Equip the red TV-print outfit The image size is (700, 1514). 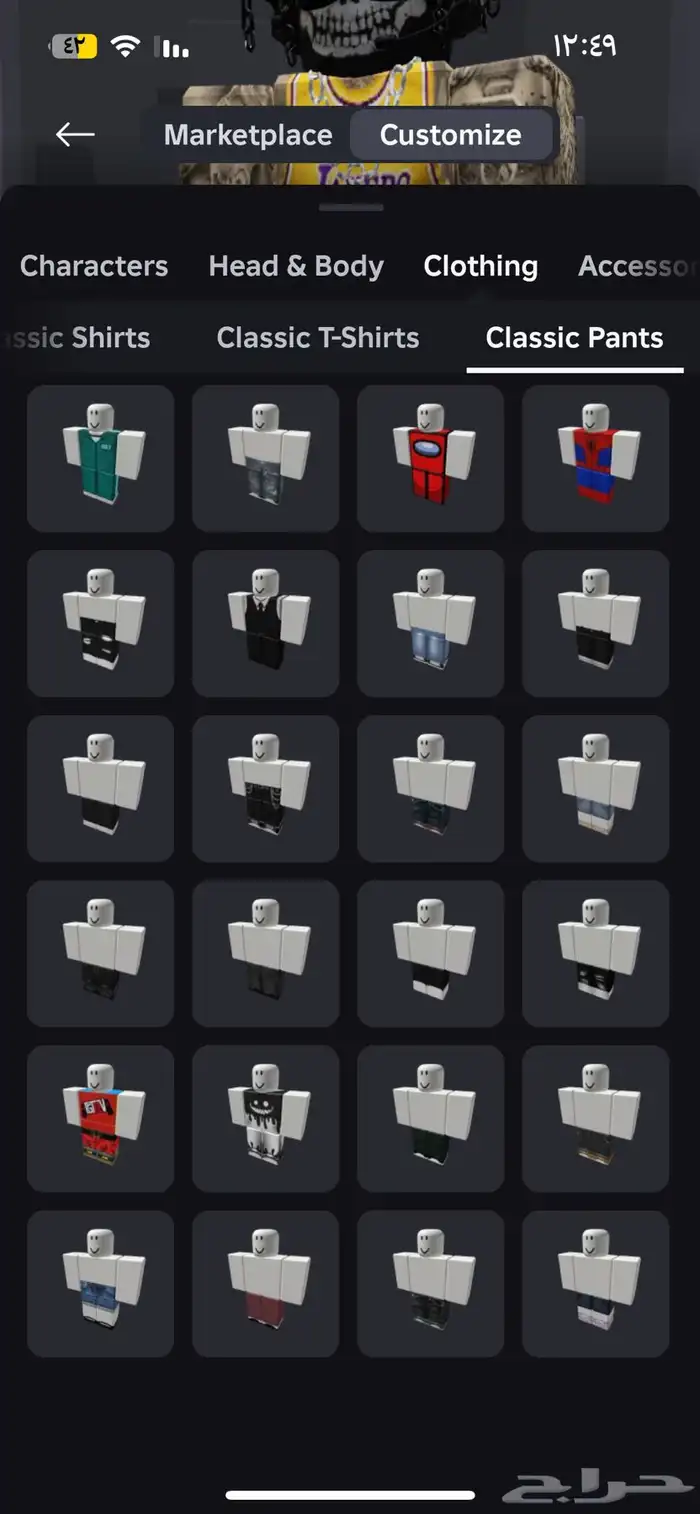pyautogui.click(x=100, y=1118)
